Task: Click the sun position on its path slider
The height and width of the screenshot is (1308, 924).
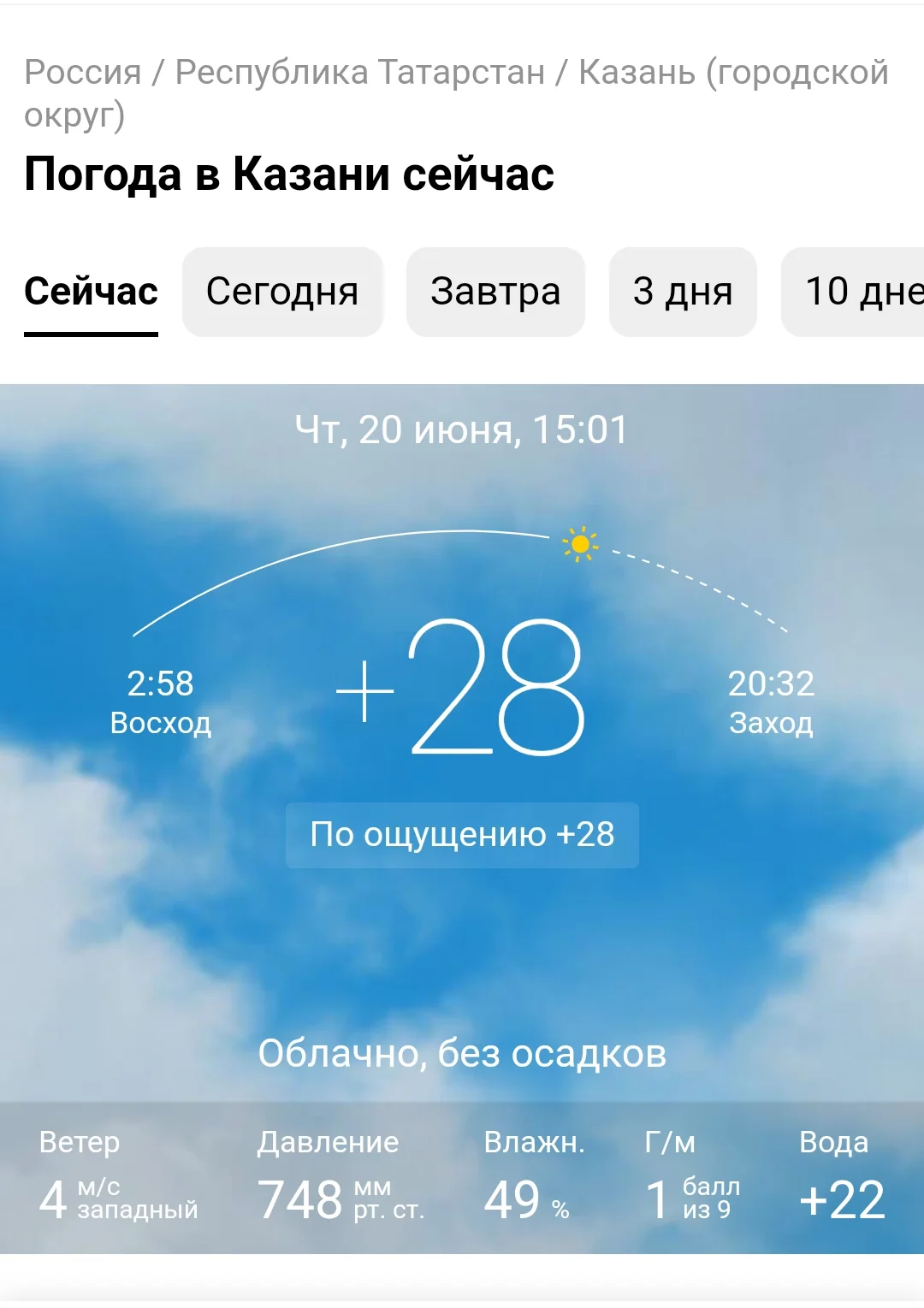Action: tap(578, 543)
